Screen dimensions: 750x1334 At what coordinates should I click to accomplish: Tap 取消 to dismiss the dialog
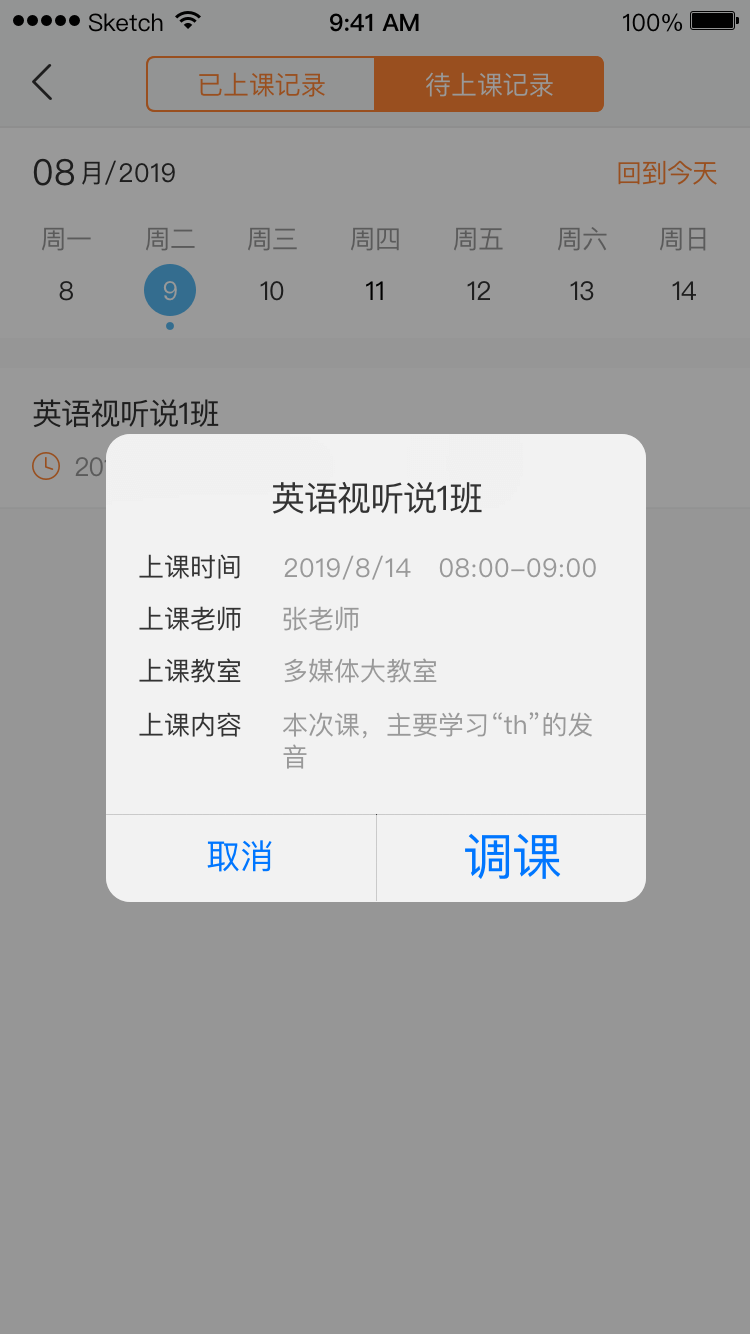point(240,857)
